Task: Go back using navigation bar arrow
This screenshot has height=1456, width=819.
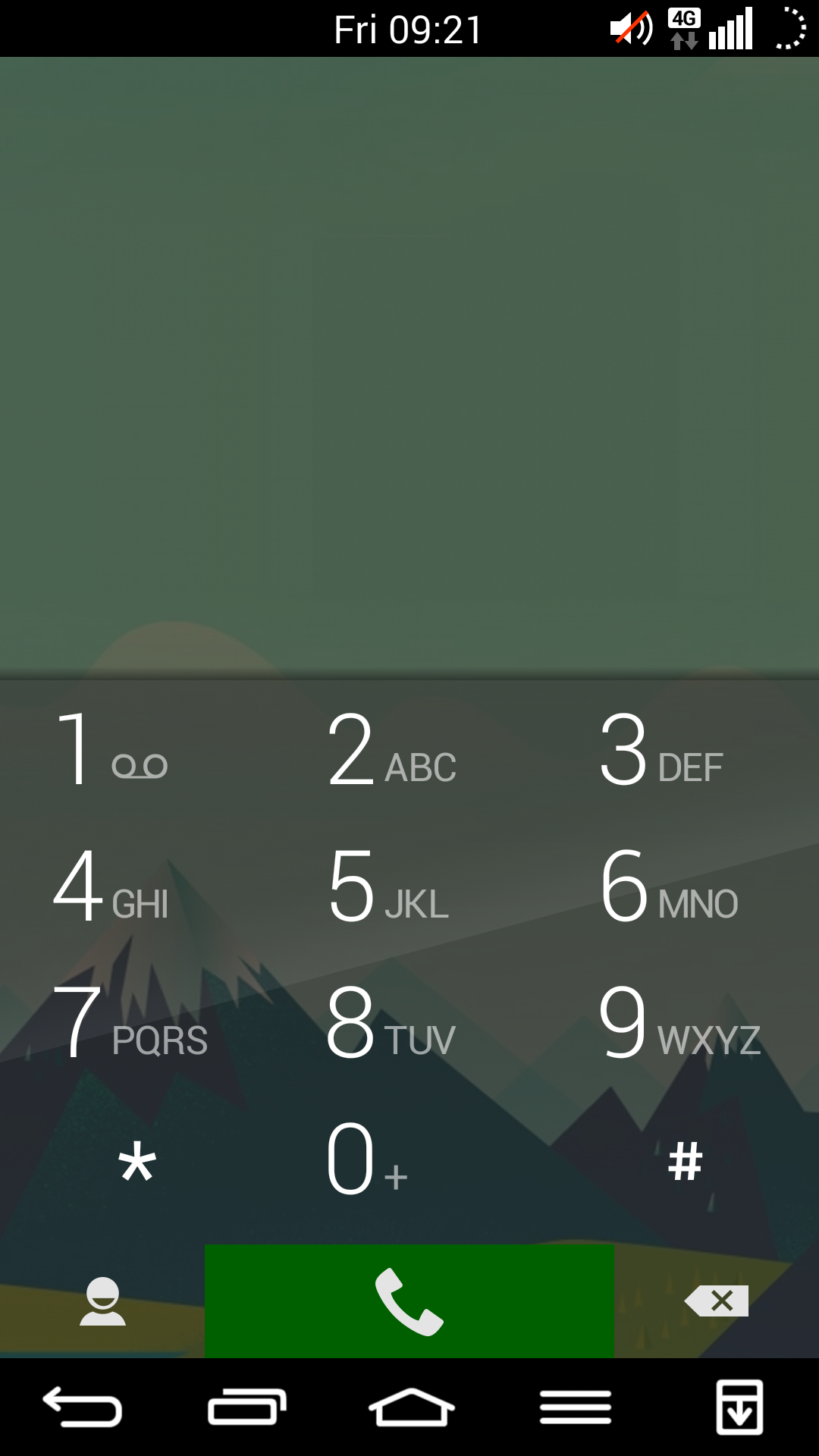Action: pos(82,1407)
